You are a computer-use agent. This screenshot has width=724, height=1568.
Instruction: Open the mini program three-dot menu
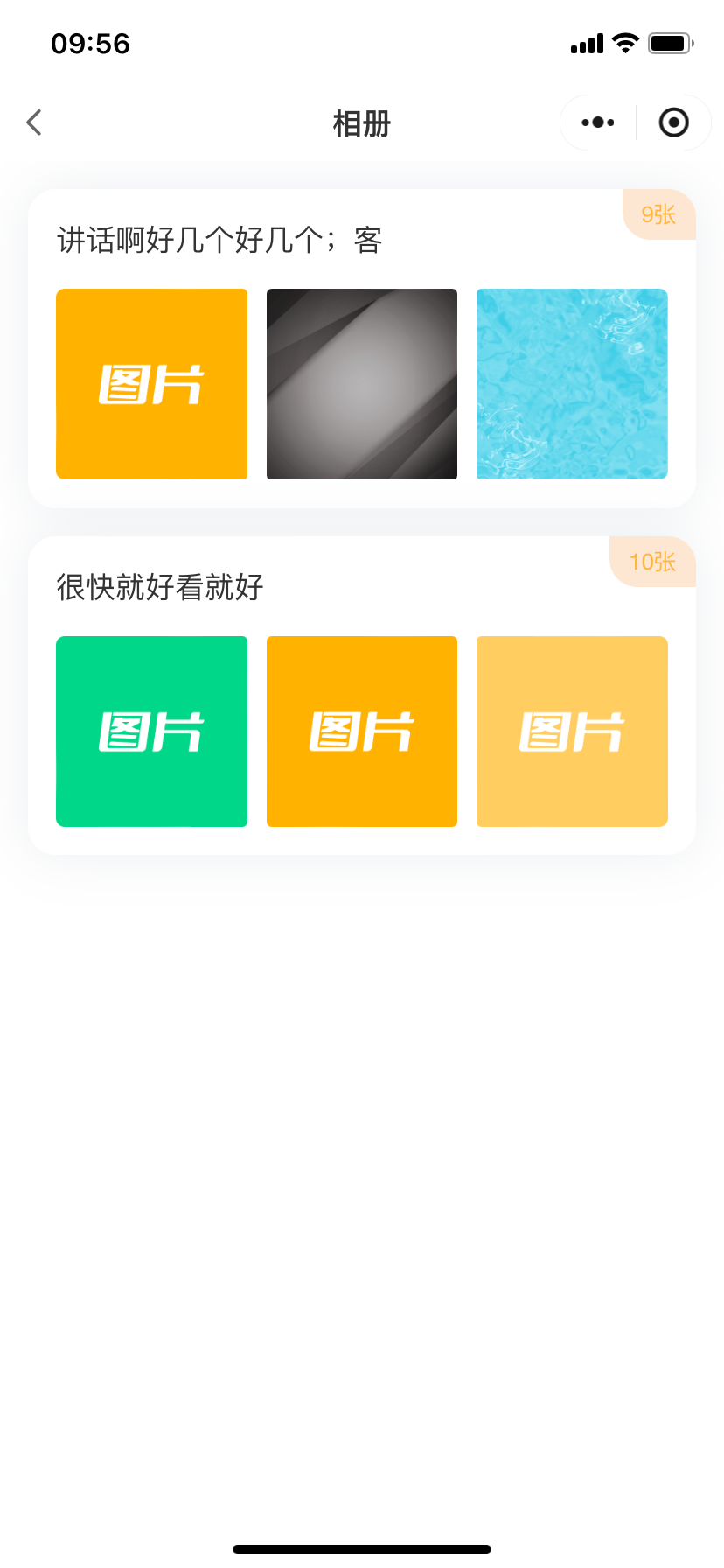pyautogui.click(x=598, y=122)
